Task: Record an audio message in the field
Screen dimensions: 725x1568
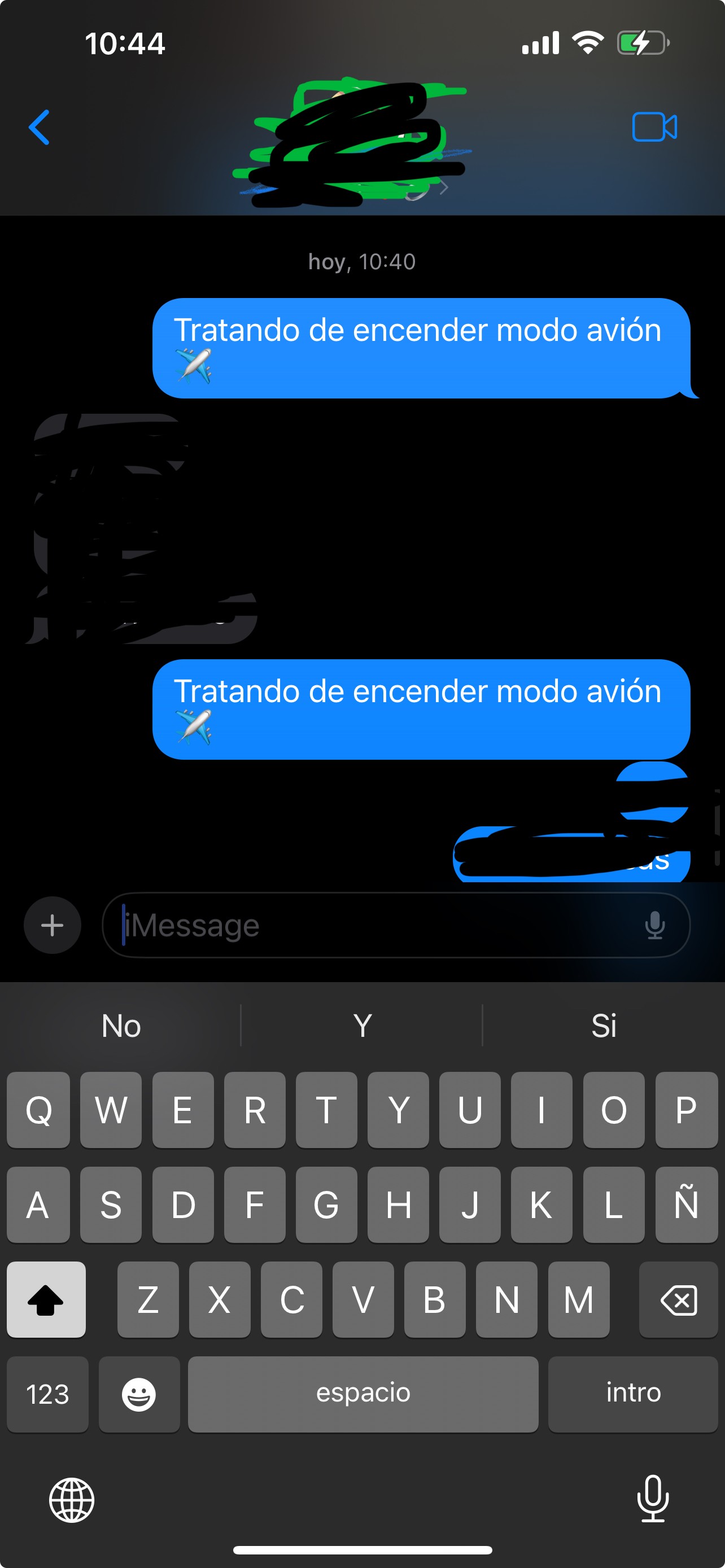Action: tap(655, 925)
